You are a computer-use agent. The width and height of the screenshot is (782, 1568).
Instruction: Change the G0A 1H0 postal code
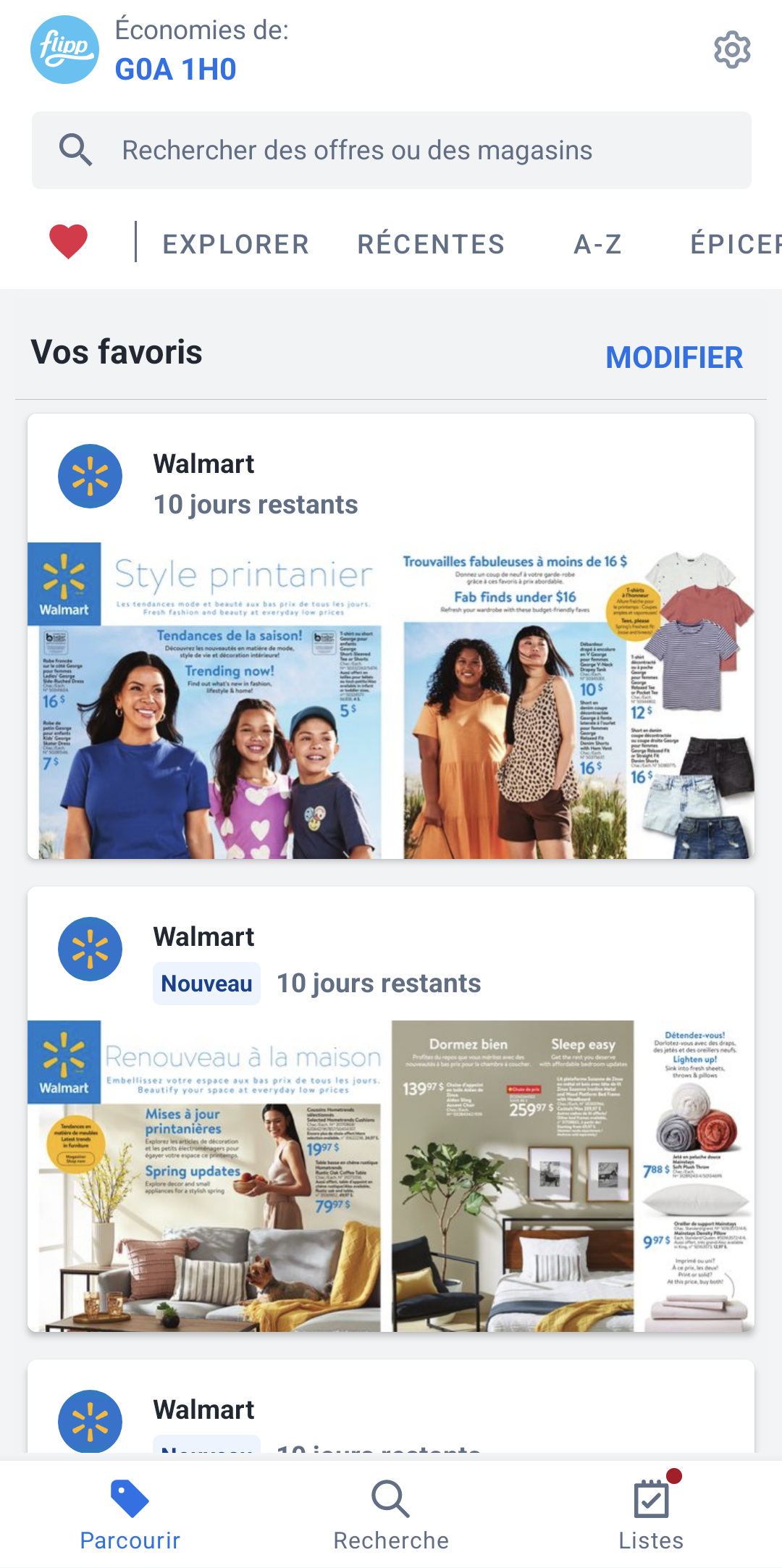(176, 70)
